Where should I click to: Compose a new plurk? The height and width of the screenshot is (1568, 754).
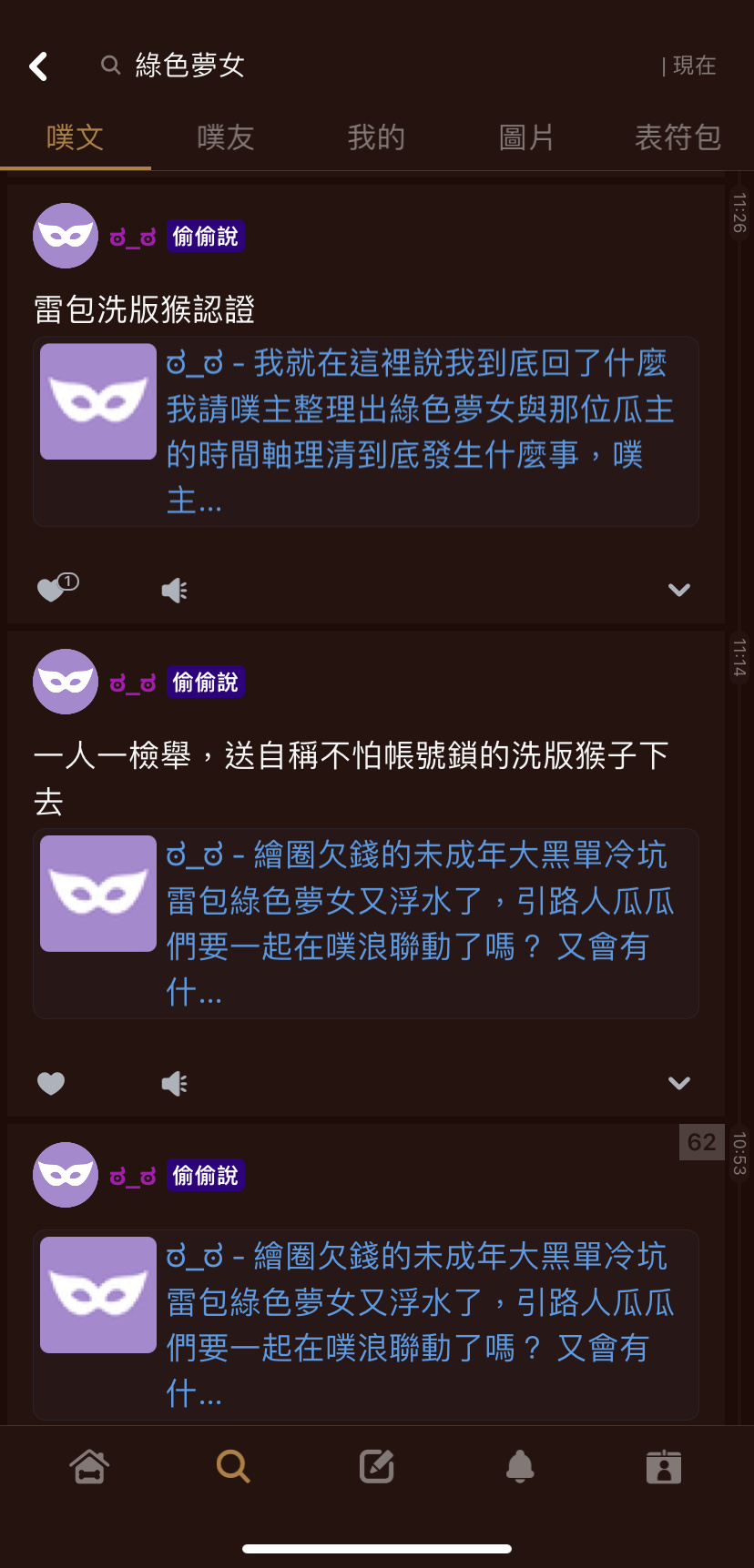[x=377, y=1466]
